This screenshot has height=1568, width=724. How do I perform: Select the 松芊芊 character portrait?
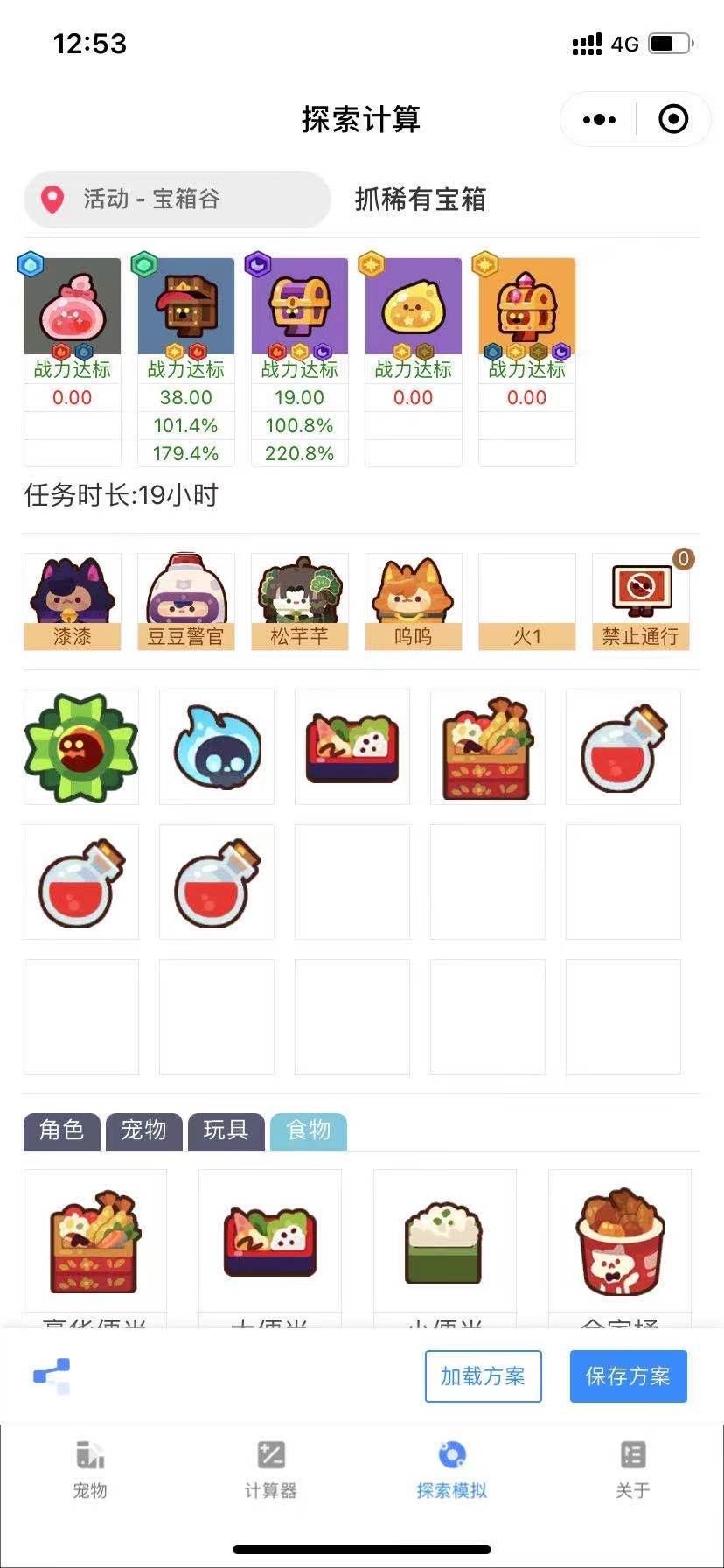tap(299, 599)
